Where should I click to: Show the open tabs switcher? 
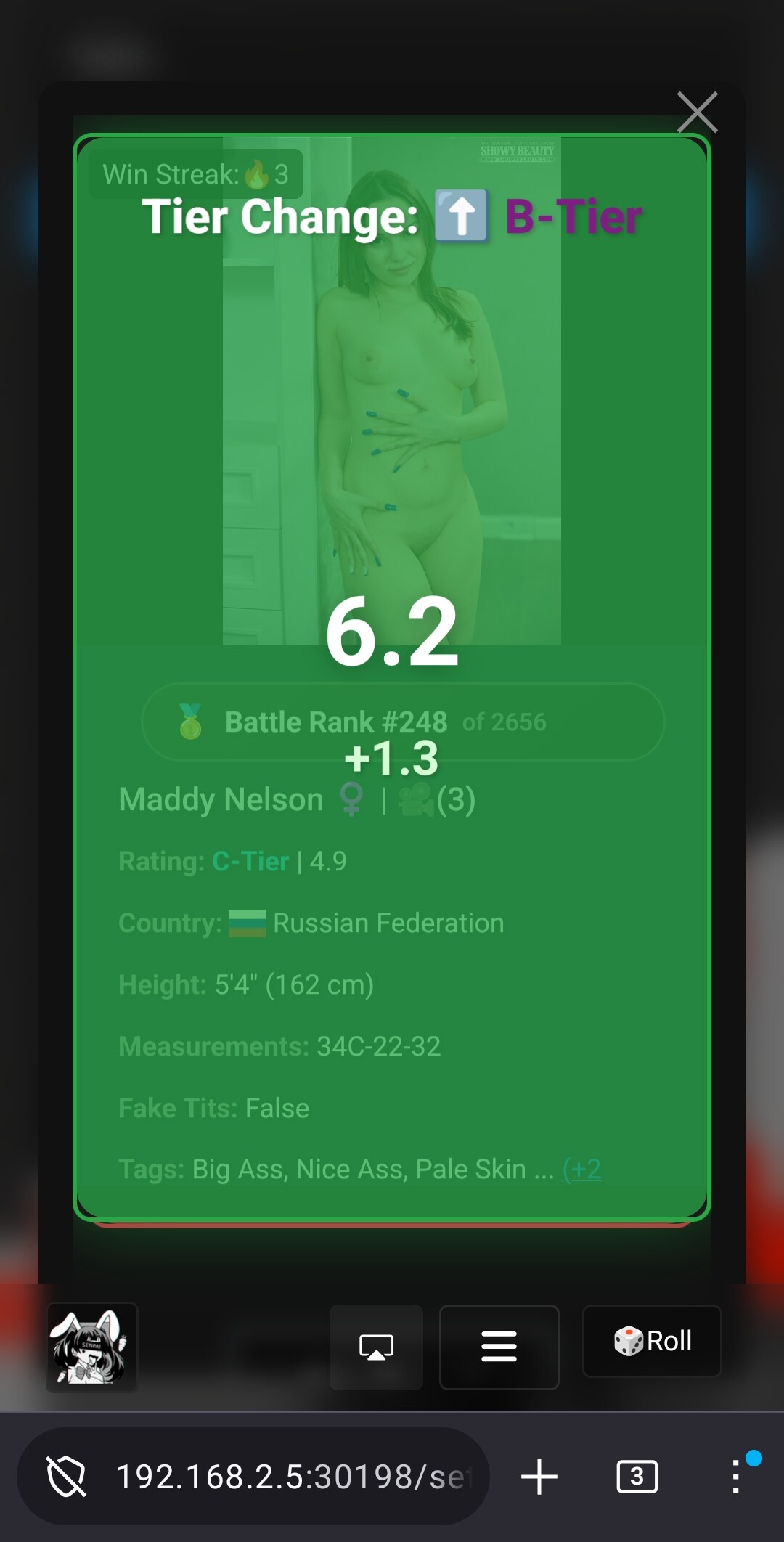(637, 1476)
